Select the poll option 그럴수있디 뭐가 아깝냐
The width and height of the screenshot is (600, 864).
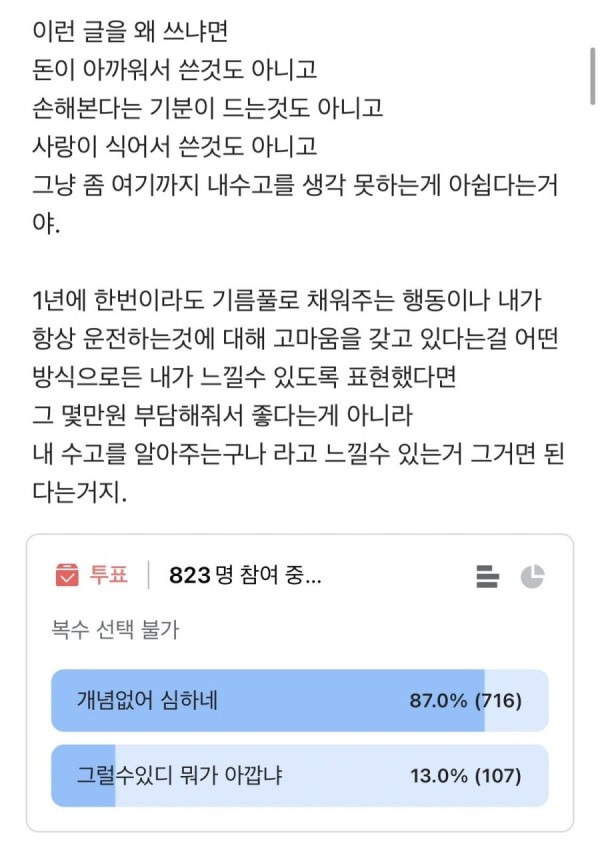298,775
